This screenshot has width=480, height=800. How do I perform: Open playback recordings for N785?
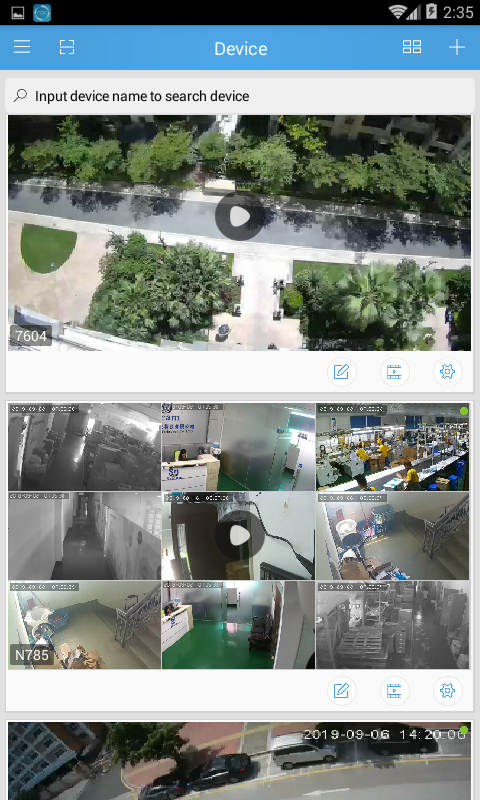point(394,691)
